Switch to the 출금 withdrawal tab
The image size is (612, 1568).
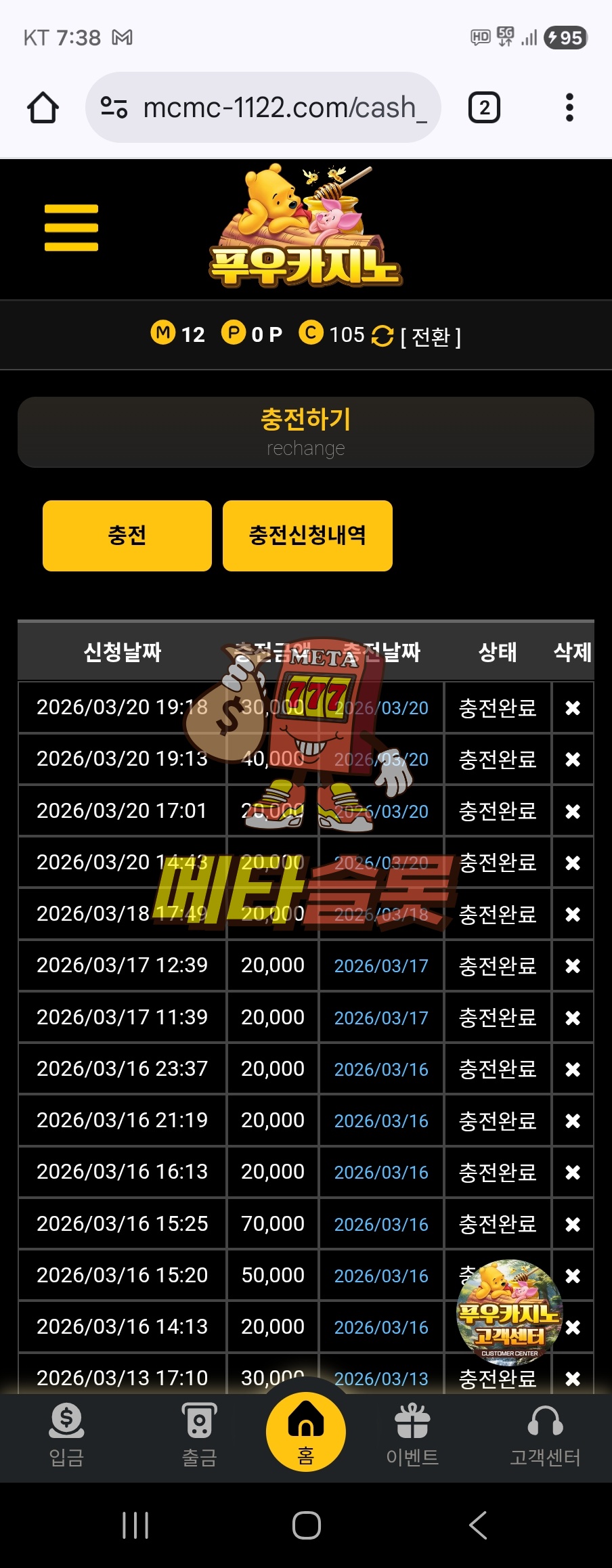[x=199, y=1435]
